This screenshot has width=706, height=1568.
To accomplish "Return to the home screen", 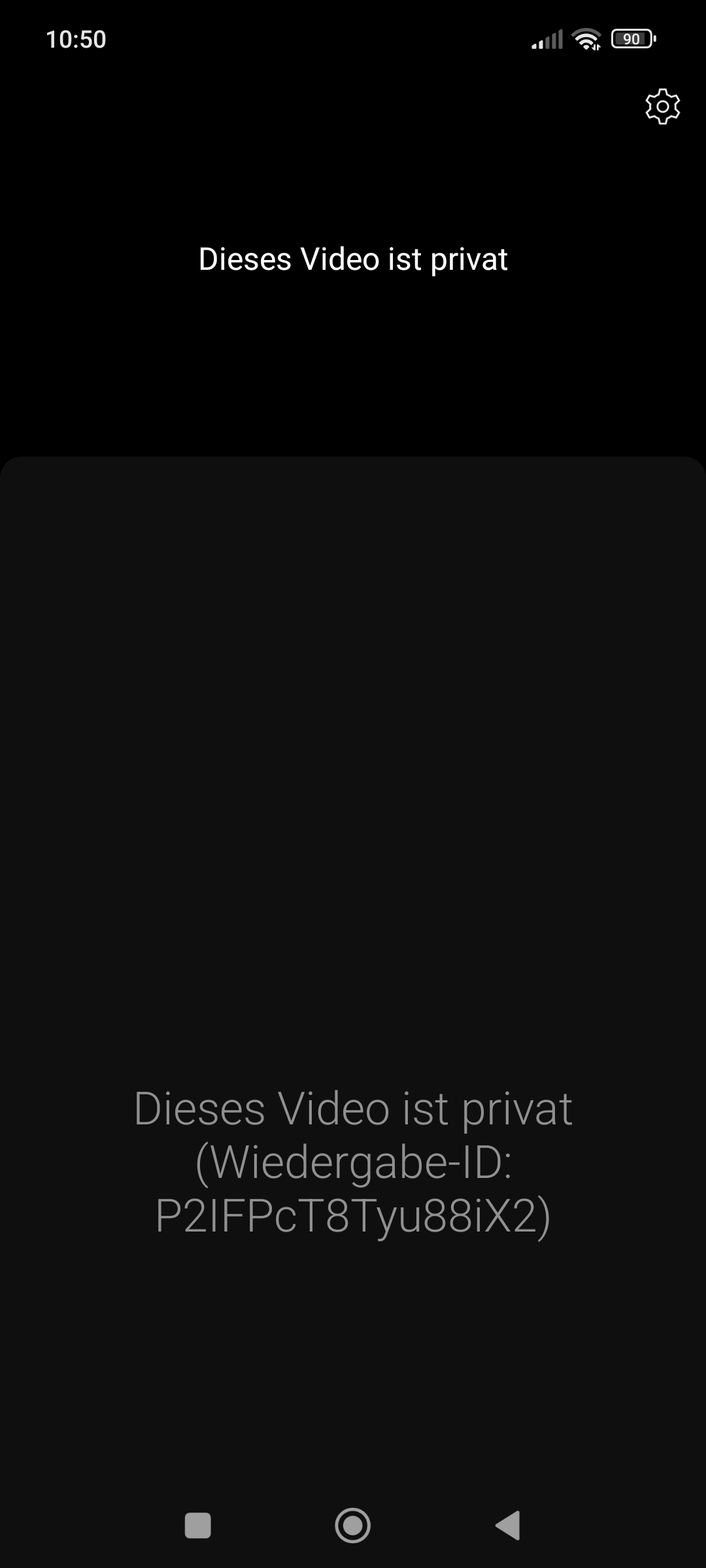I will (x=353, y=1526).
